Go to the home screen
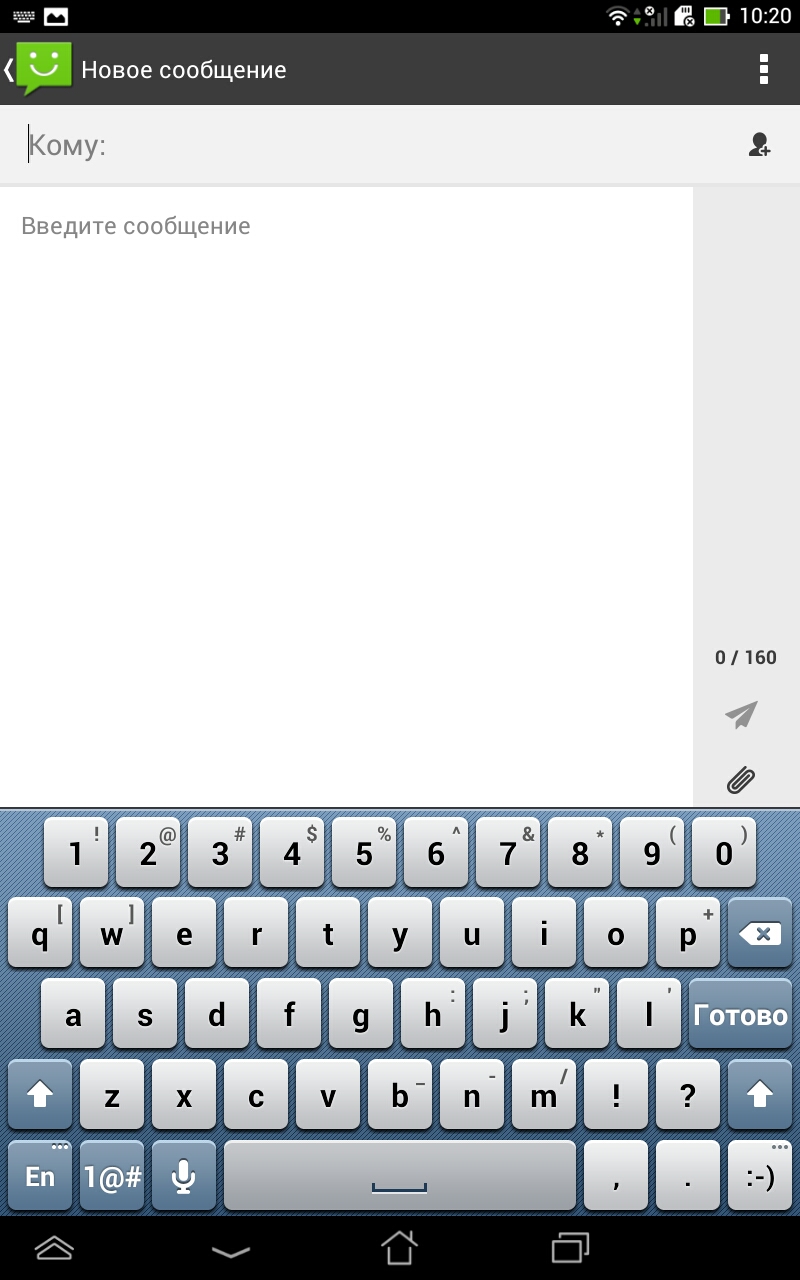This screenshot has height=1280, width=800. (x=399, y=1248)
